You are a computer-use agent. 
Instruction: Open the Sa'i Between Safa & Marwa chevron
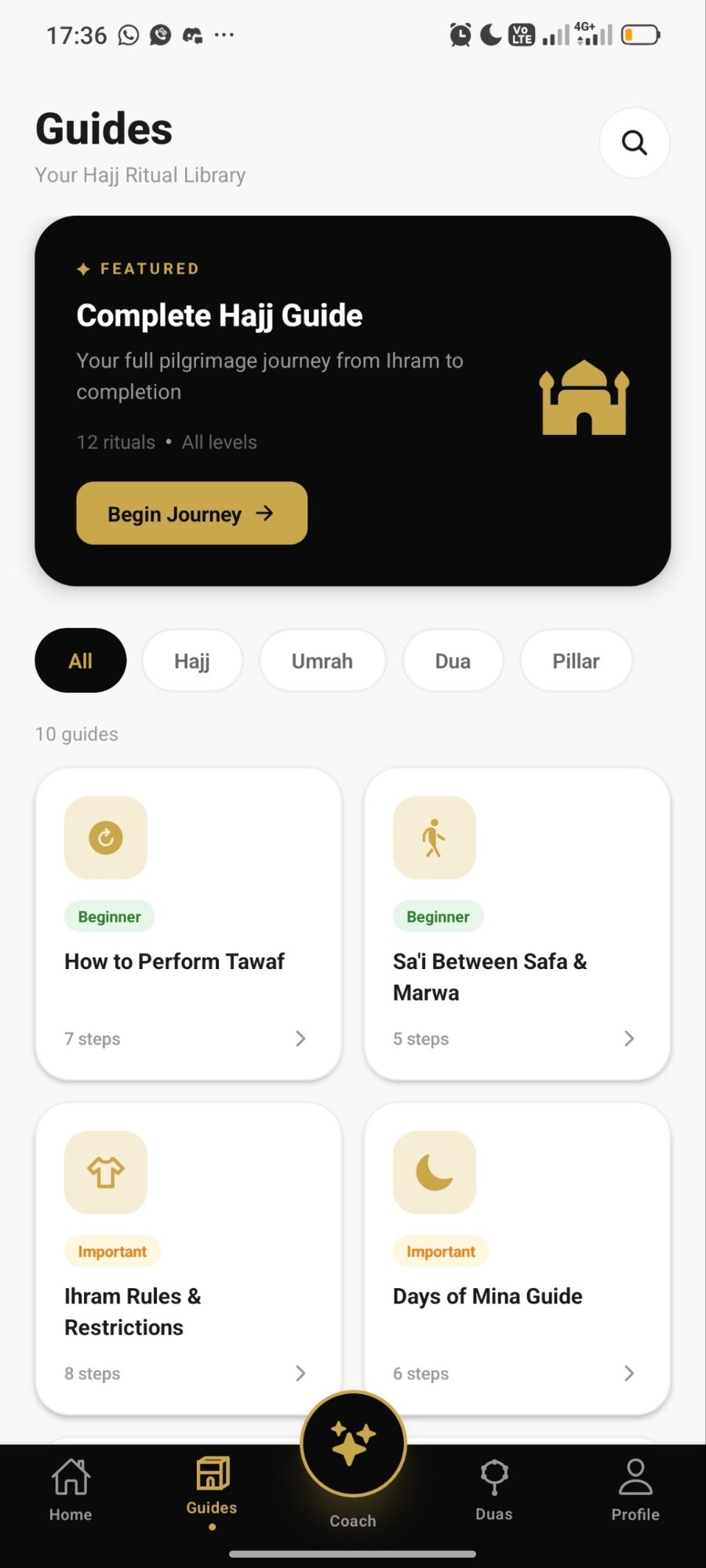pos(628,1038)
